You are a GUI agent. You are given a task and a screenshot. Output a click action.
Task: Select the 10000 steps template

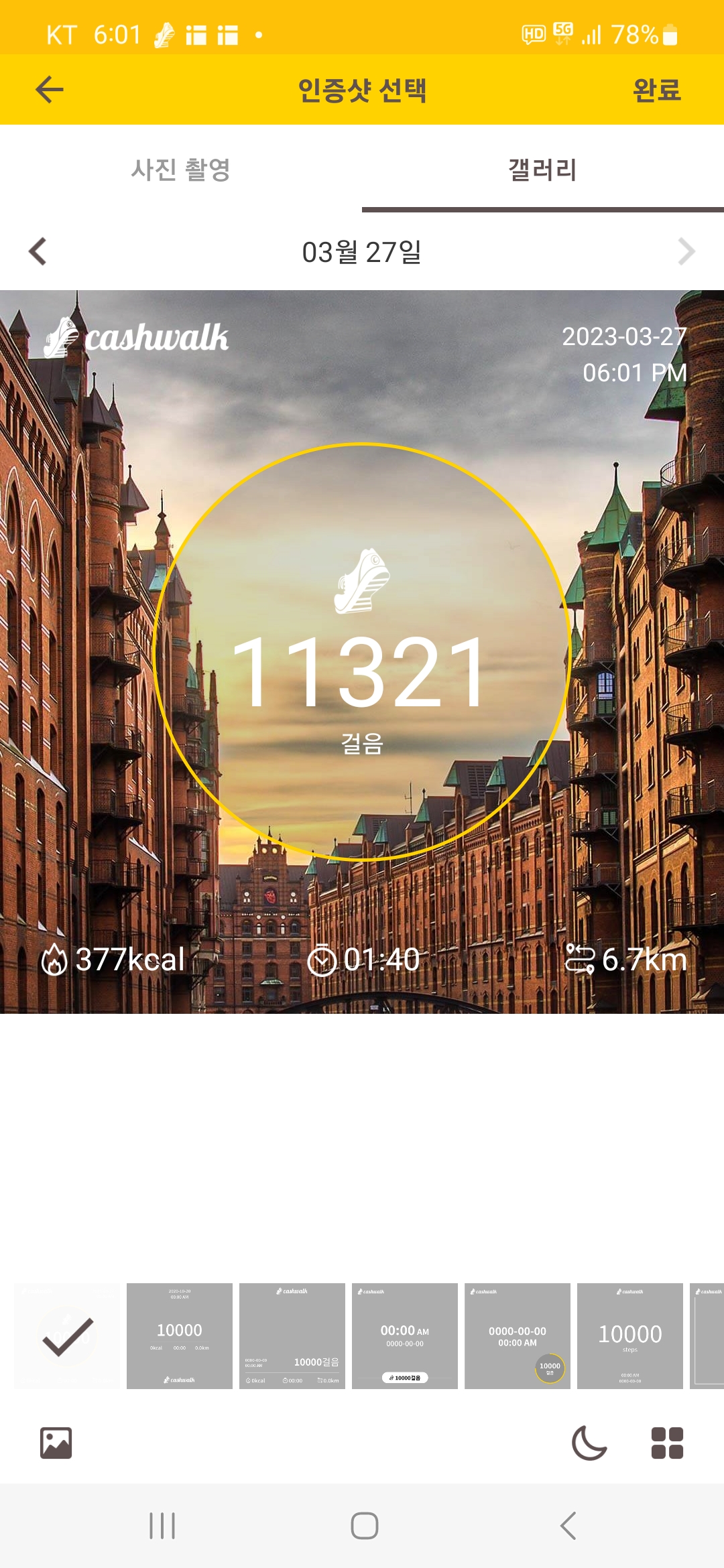pyautogui.click(x=630, y=1336)
